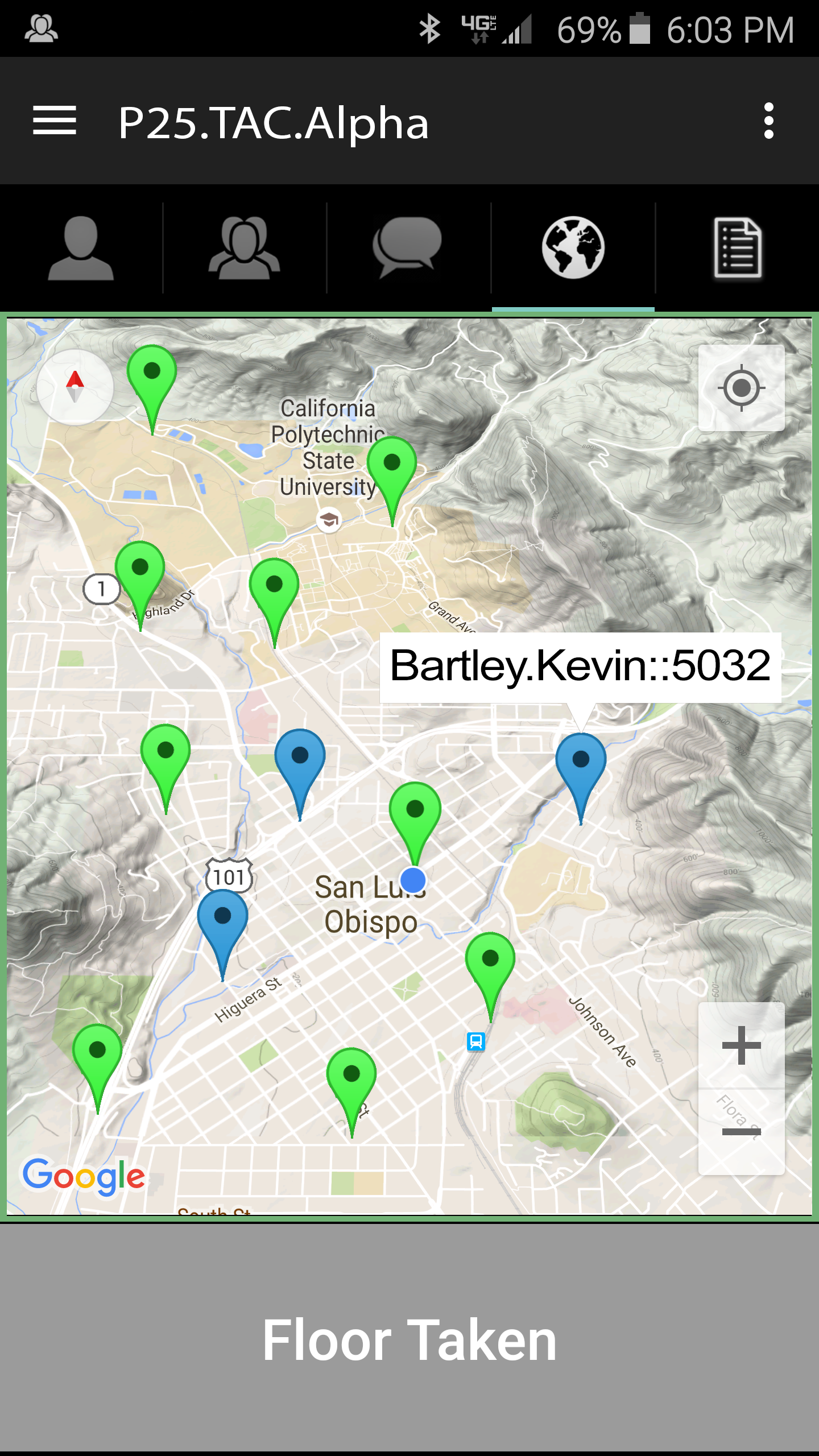The height and width of the screenshot is (1456, 819).
Task: Switch to the groups tab
Action: pyautogui.click(x=245, y=248)
